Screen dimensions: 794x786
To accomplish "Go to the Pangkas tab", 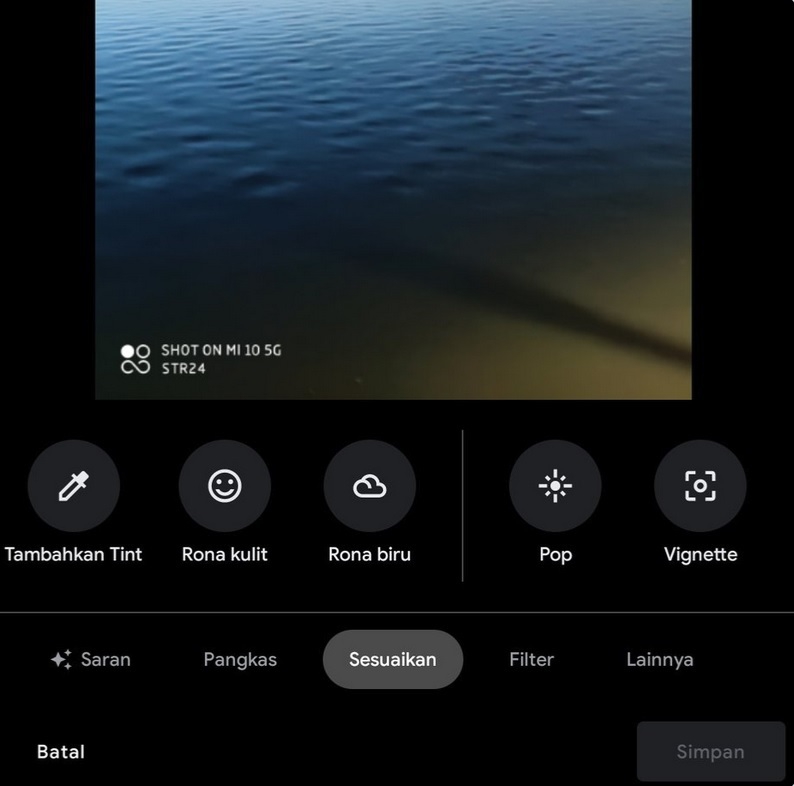I will pyautogui.click(x=240, y=660).
